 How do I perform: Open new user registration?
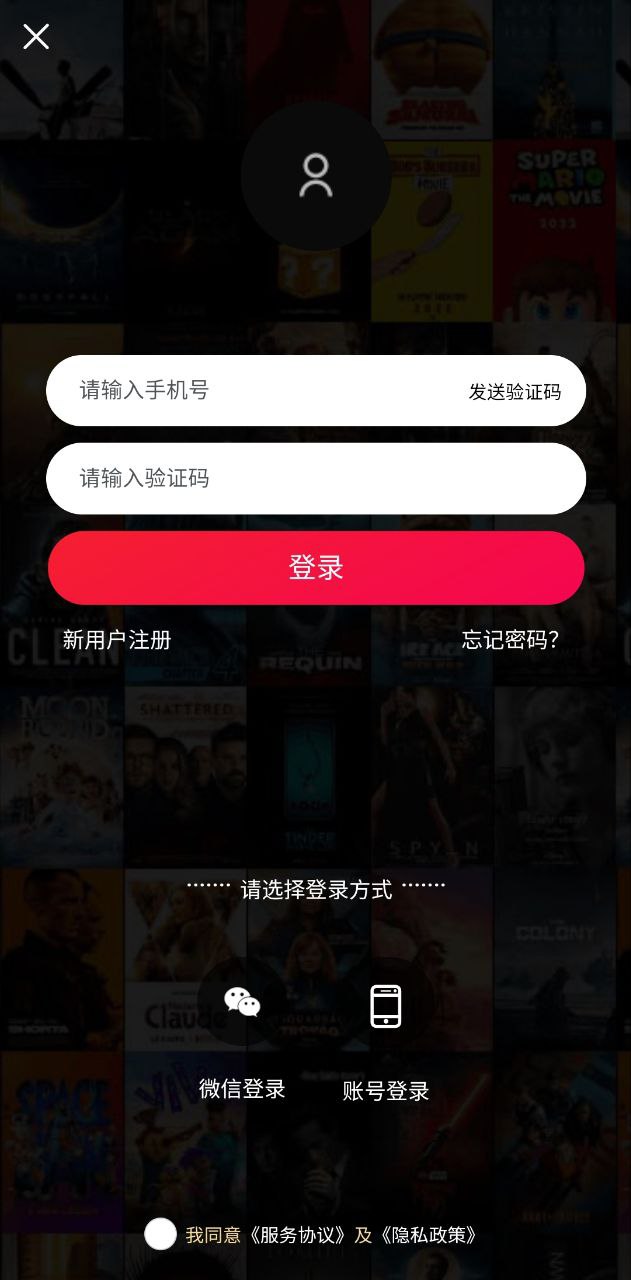coord(117,640)
